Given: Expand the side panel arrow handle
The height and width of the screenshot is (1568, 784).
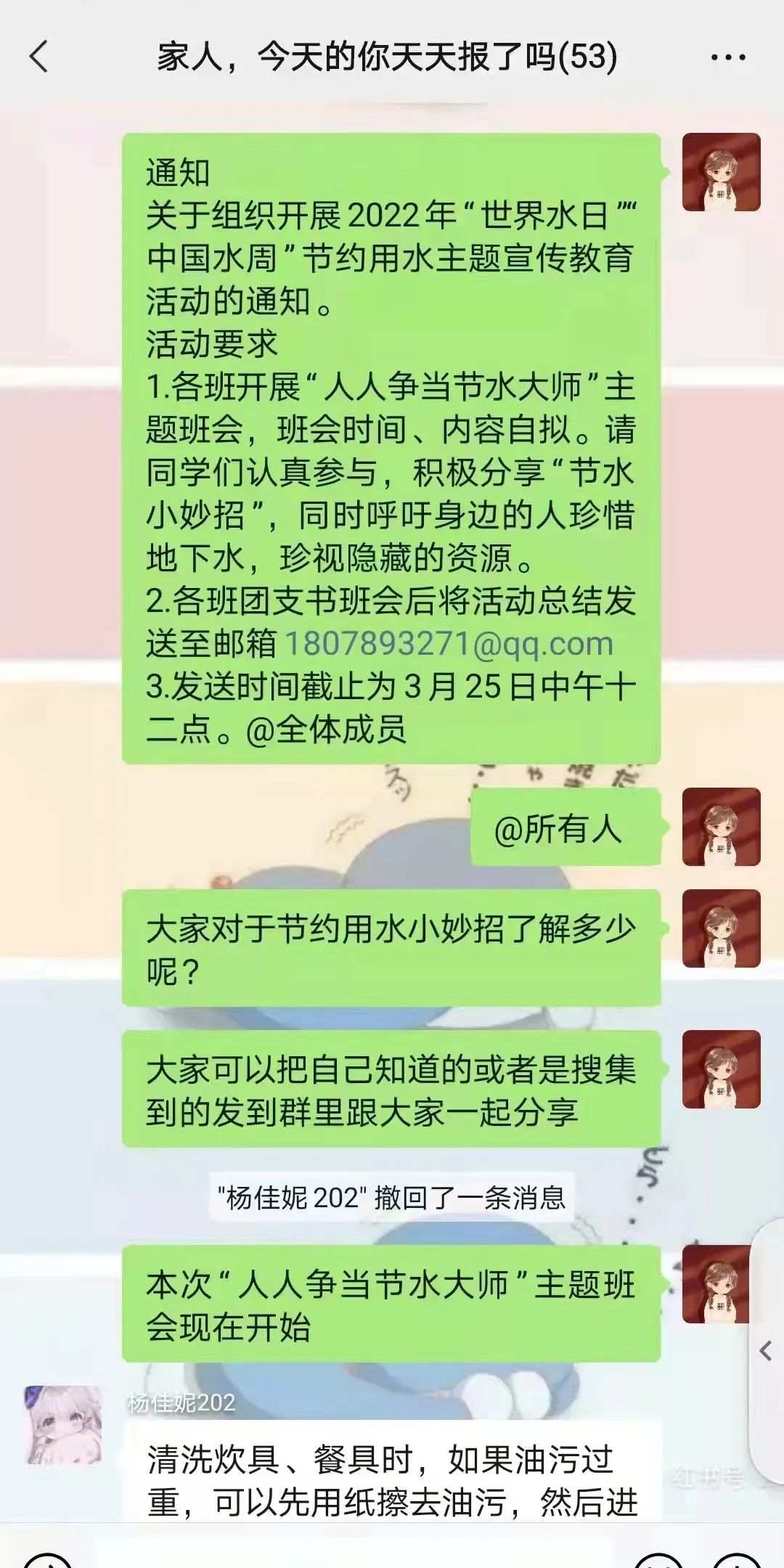Looking at the screenshot, I should tap(765, 1351).
